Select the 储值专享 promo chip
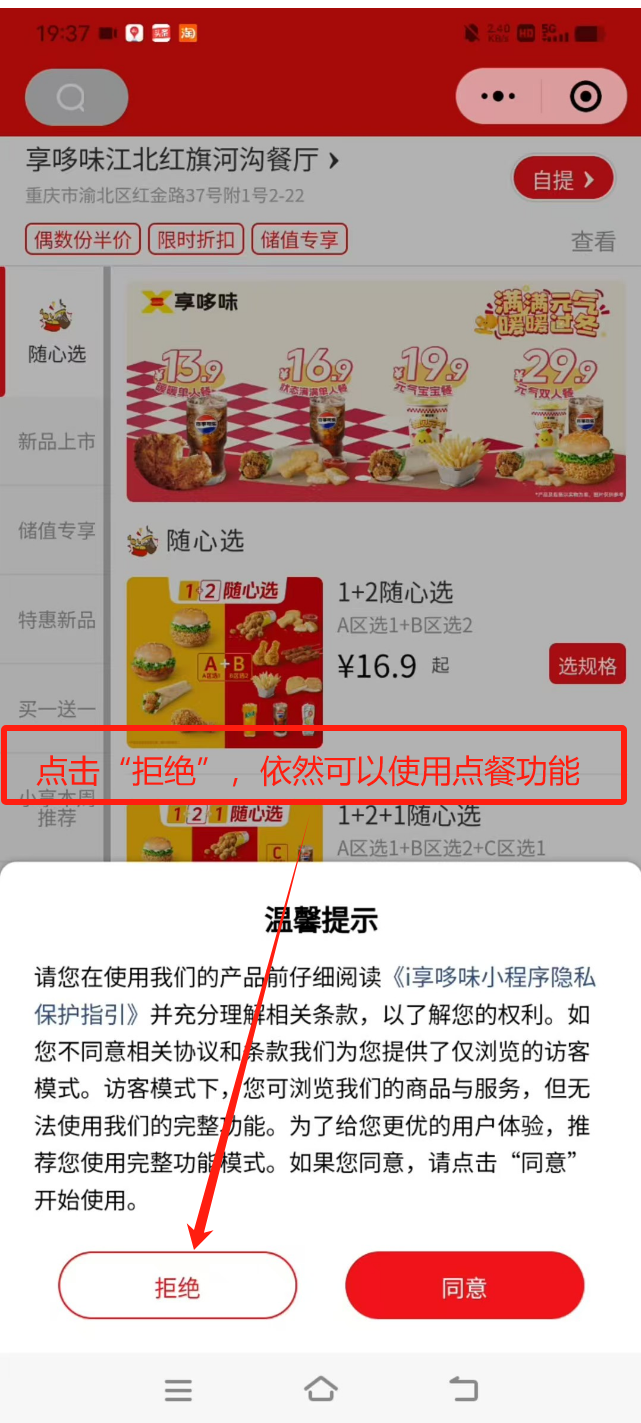 [x=298, y=240]
